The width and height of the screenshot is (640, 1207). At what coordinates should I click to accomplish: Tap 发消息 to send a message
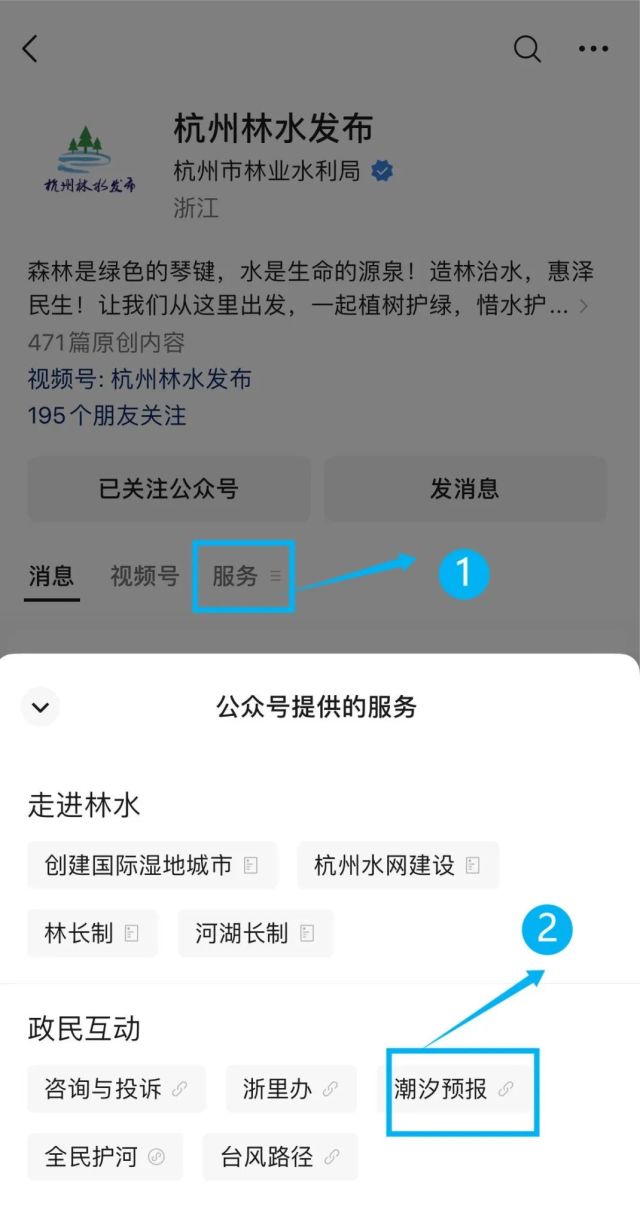465,489
